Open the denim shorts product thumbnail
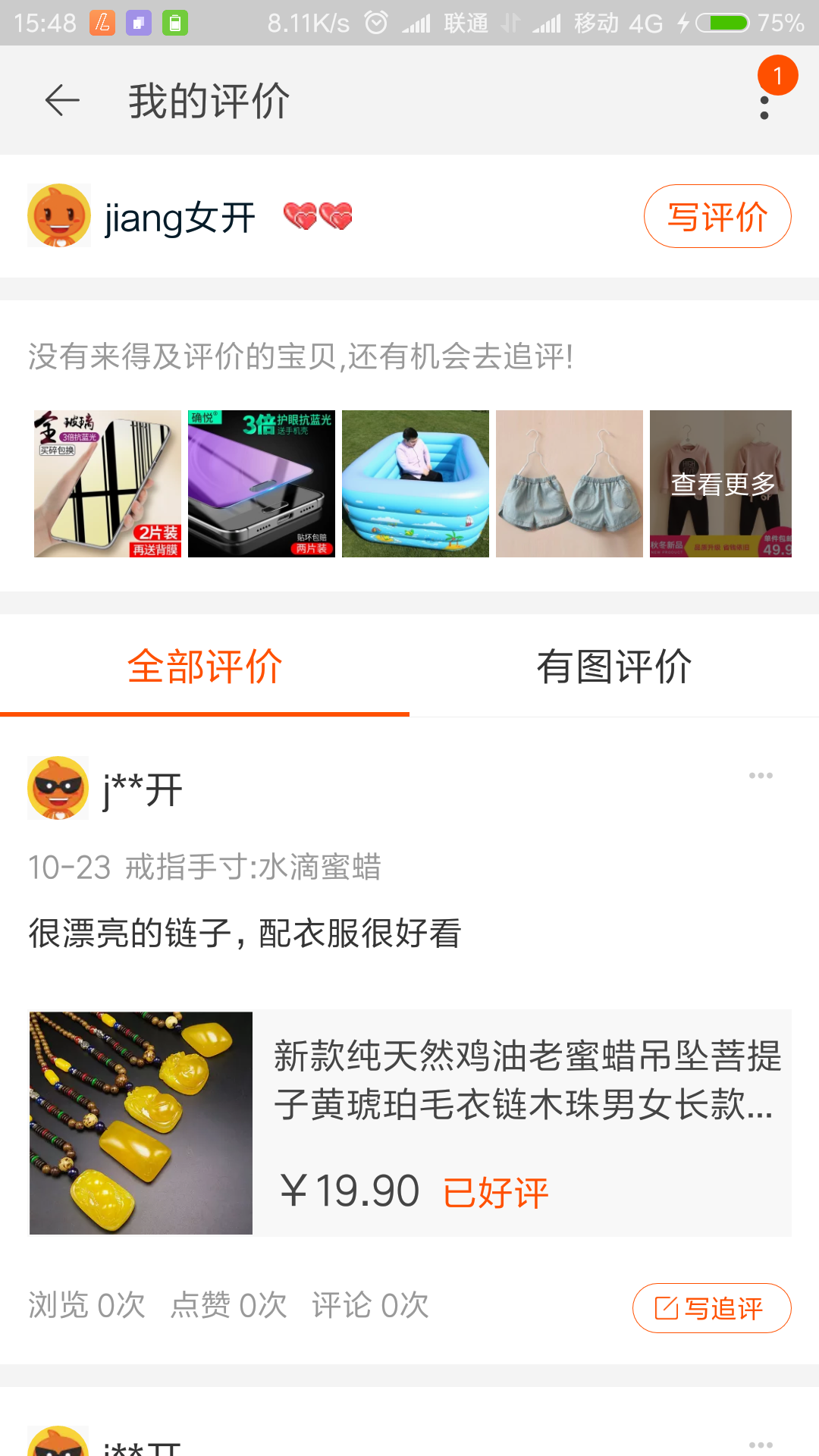Screen dimensions: 819x1456 point(570,484)
